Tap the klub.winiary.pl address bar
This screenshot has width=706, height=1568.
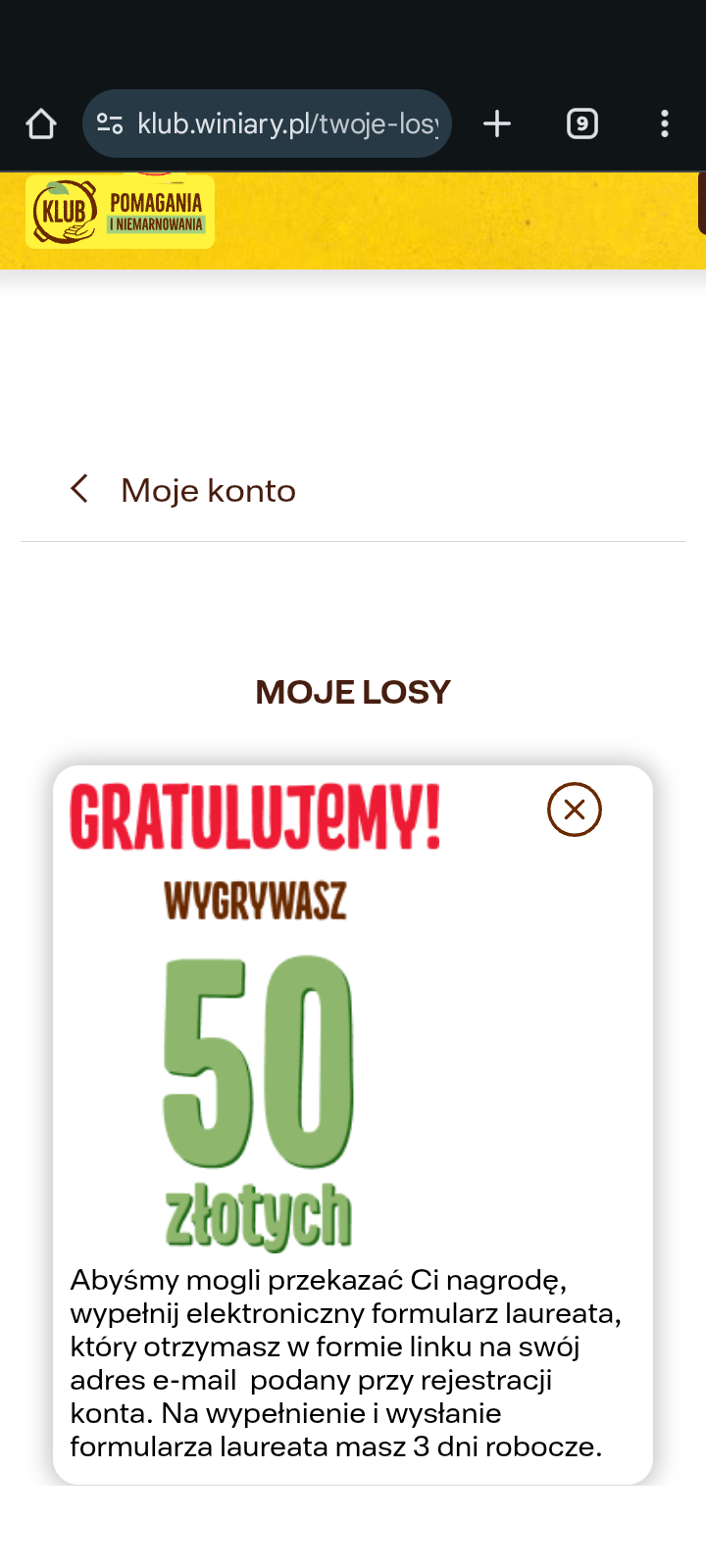point(284,123)
